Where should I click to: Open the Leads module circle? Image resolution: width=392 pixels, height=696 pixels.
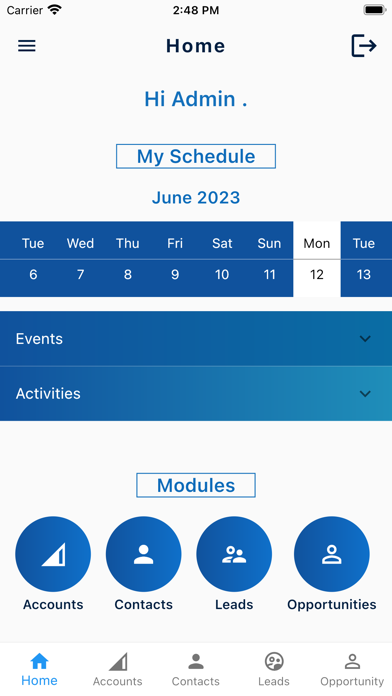pos(234,554)
